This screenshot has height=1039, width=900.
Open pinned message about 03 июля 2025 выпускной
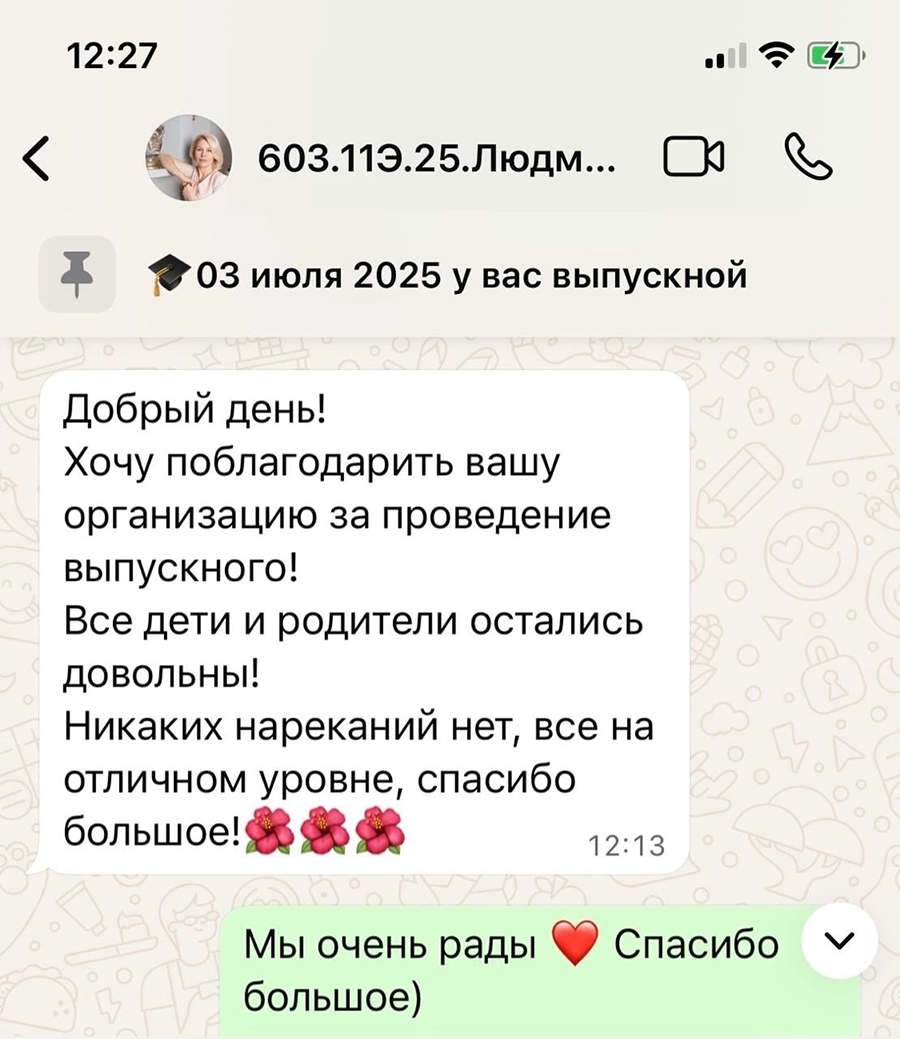(447, 273)
